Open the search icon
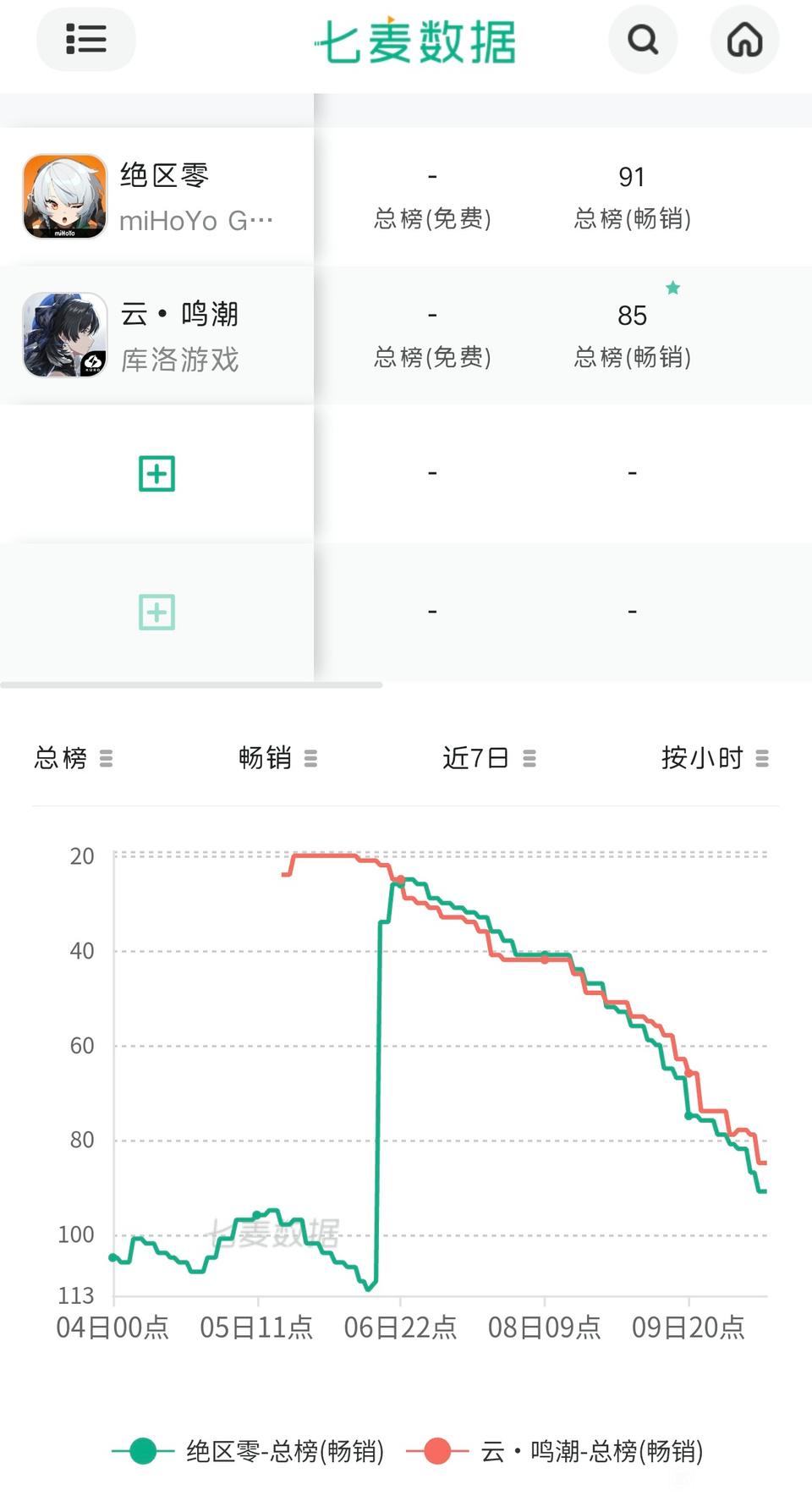812x1501 pixels. [643, 40]
